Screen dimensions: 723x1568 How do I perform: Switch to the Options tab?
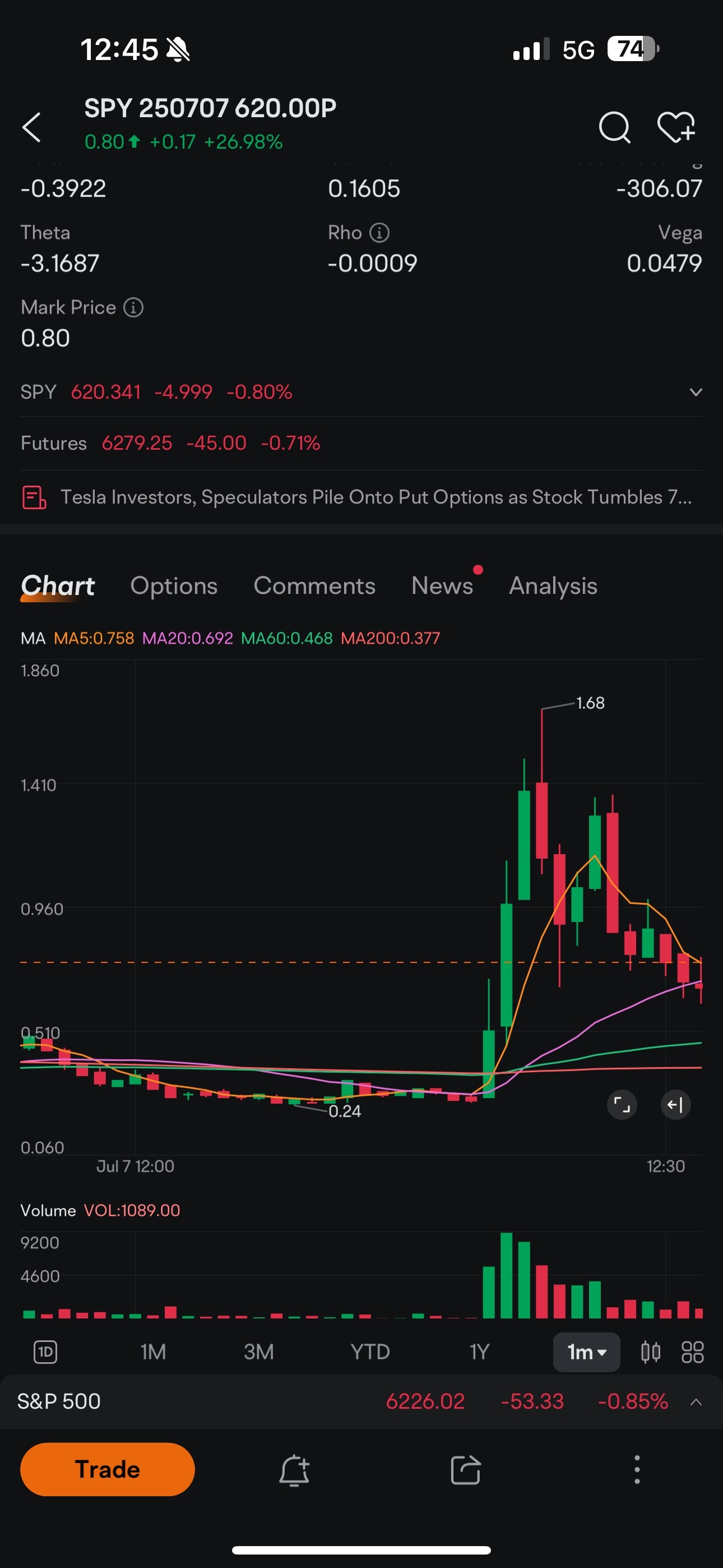pyautogui.click(x=173, y=585)
